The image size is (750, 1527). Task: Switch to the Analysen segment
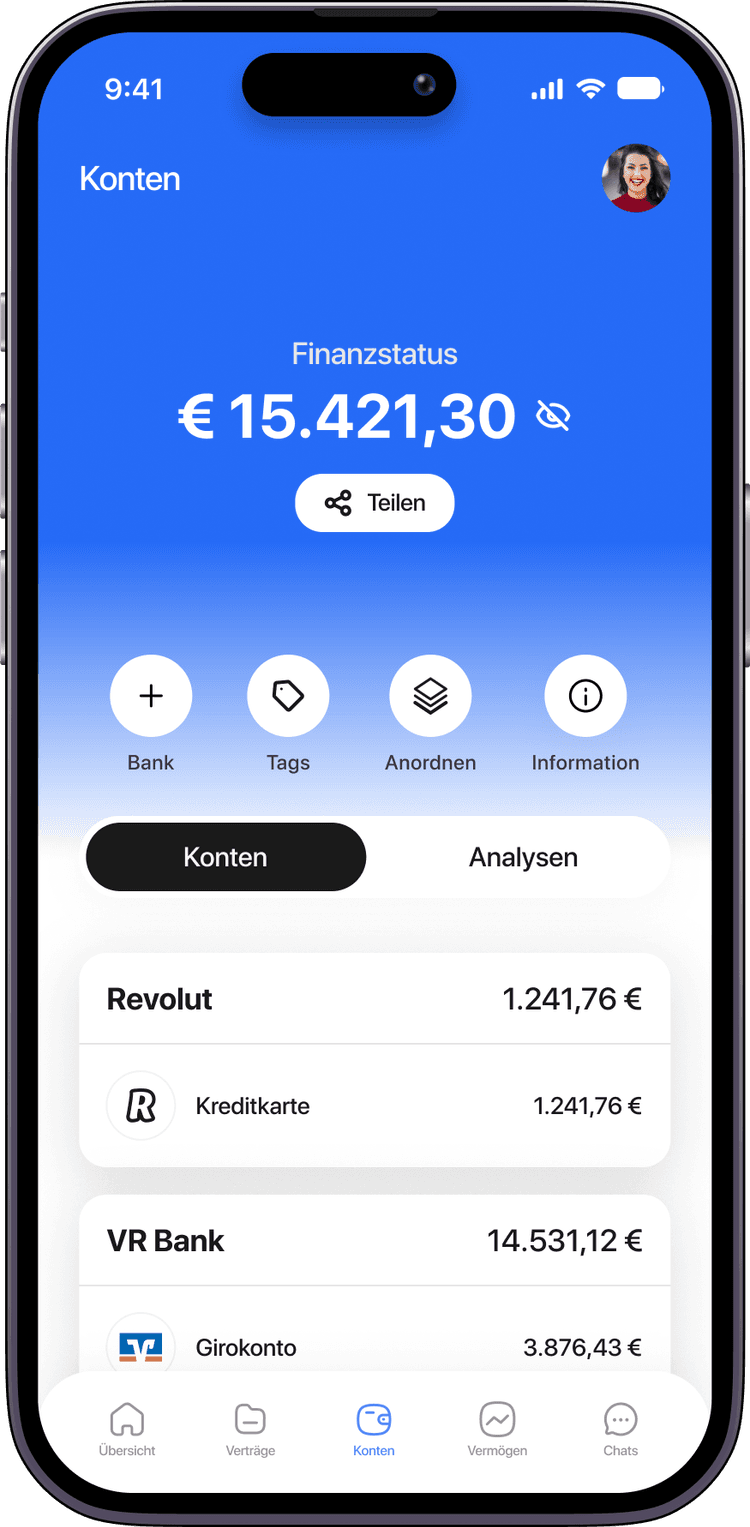pyautogui.click(x=523, y=857)
